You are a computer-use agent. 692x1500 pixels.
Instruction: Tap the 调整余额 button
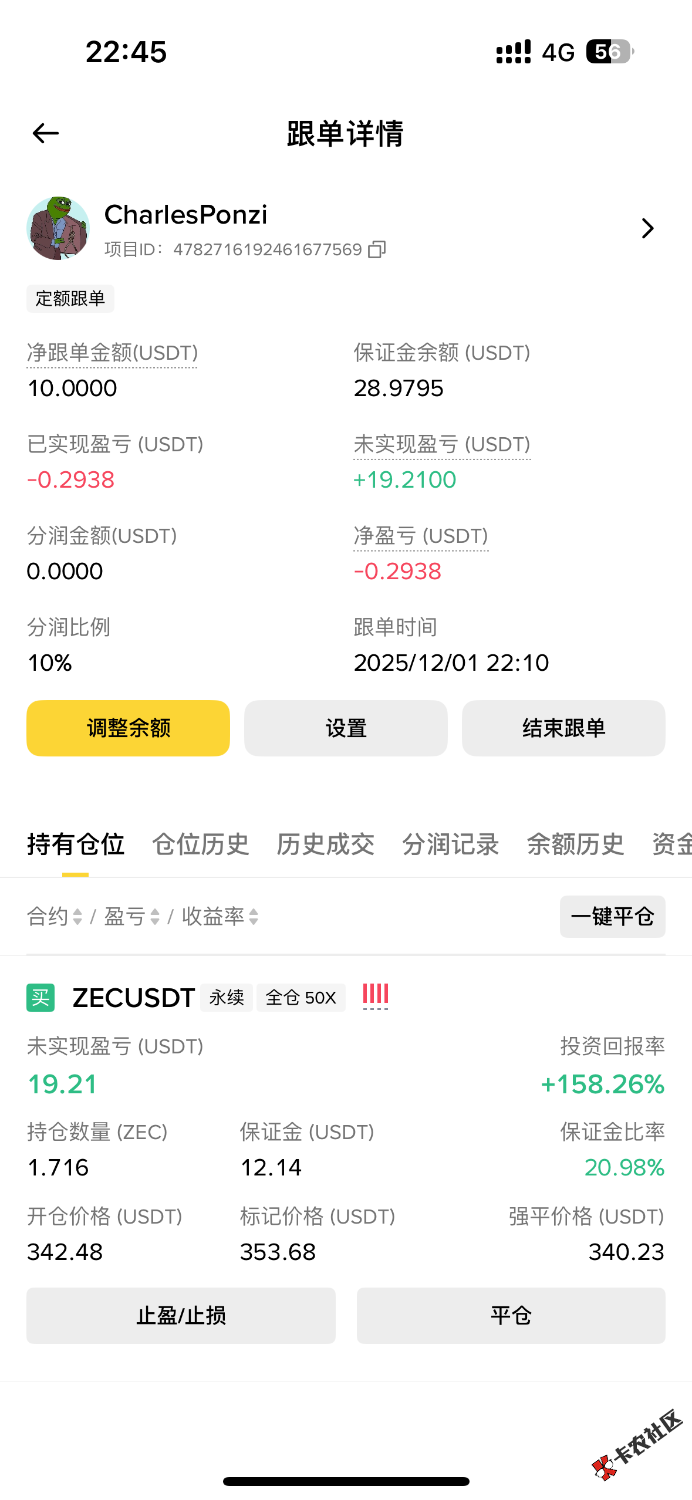click(128, 728)
